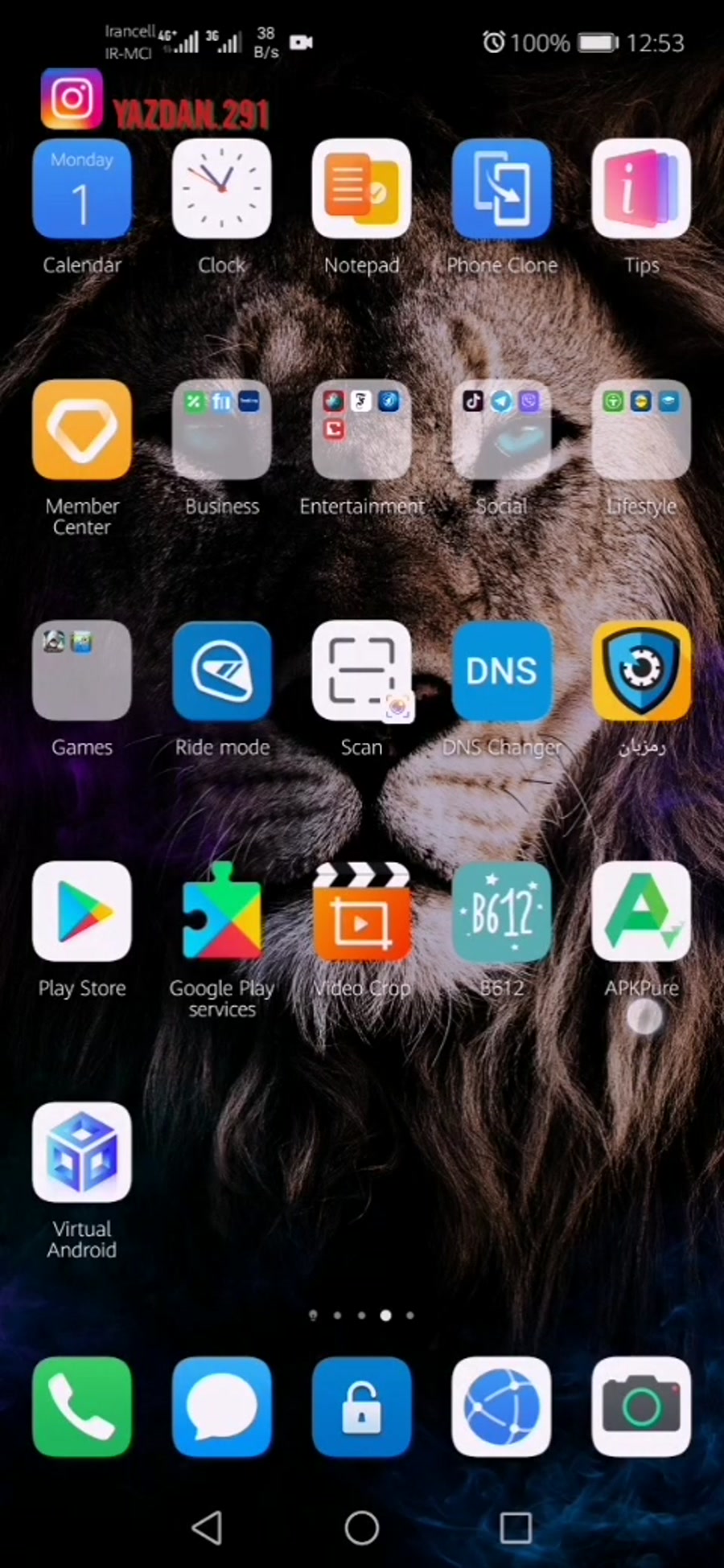
Task: Open the Tips app
Action: (x=641, y=190)
